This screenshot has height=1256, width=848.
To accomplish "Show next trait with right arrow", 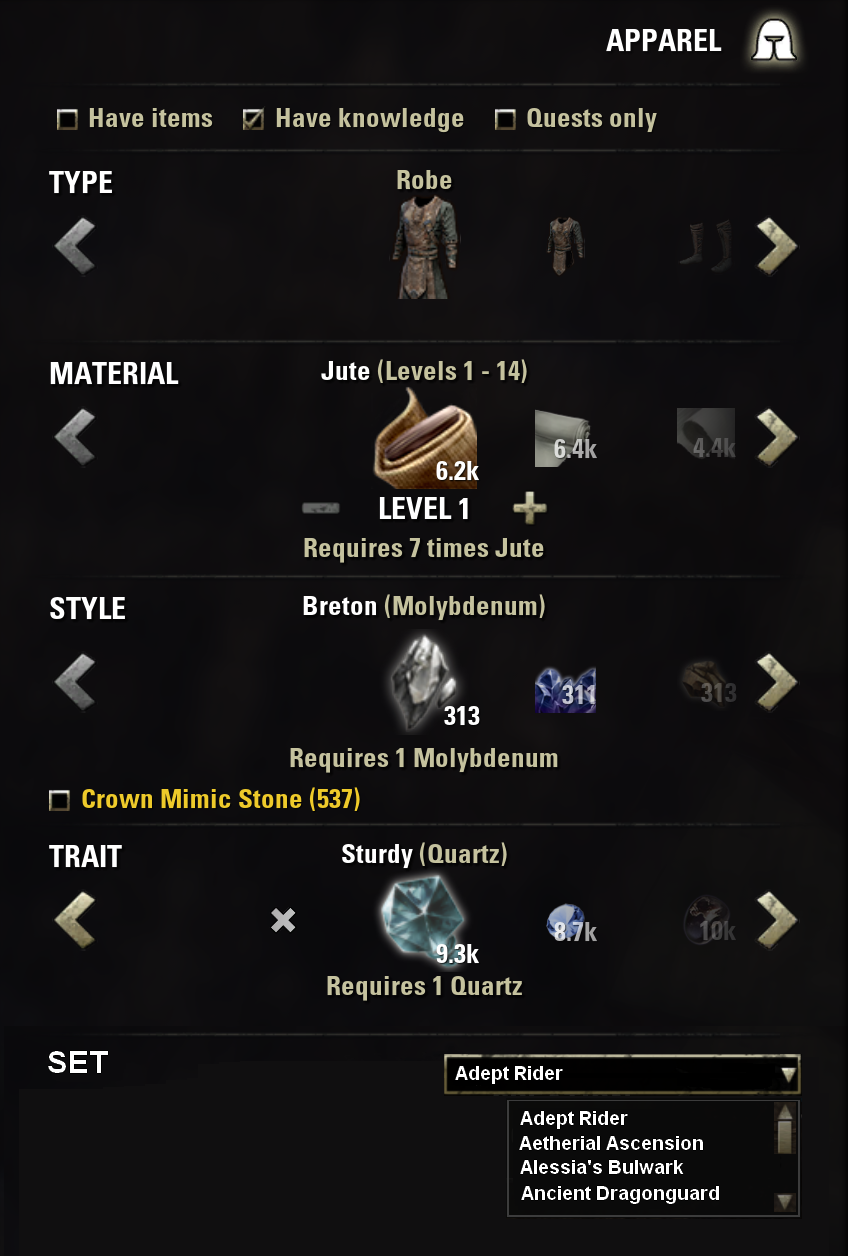I will (777, 919).
